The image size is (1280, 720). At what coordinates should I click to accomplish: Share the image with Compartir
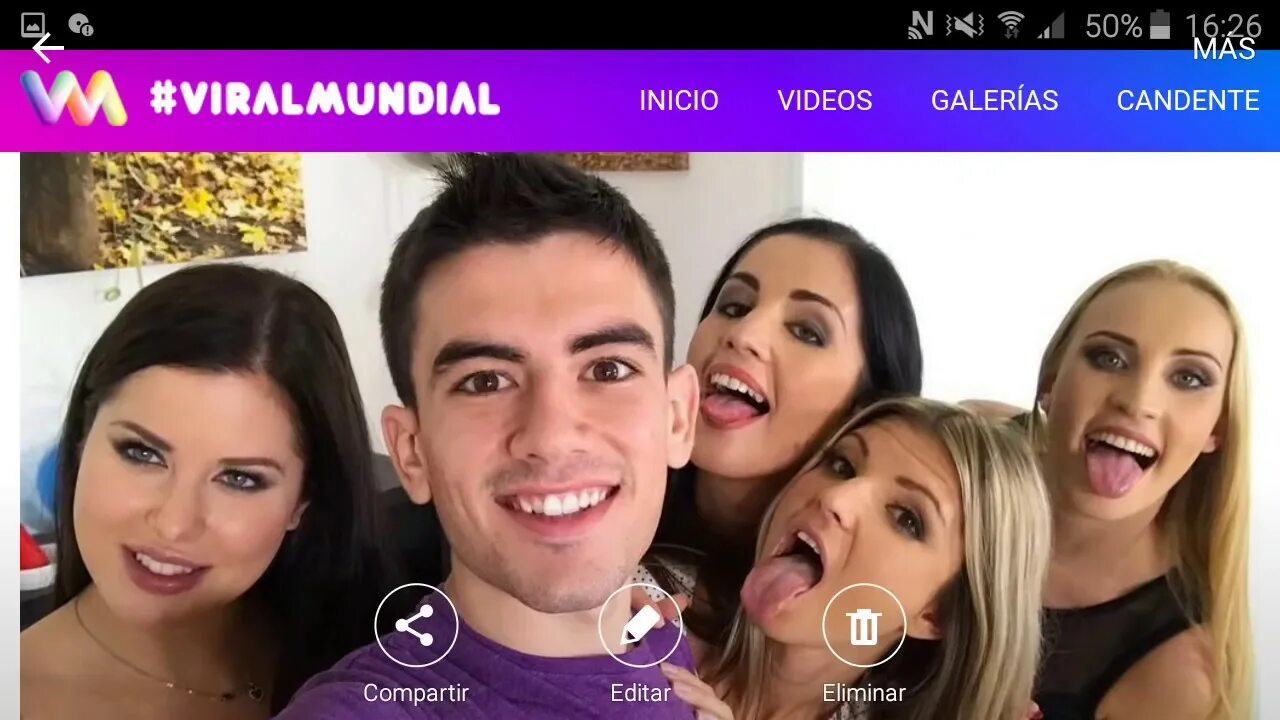[415, 627]
